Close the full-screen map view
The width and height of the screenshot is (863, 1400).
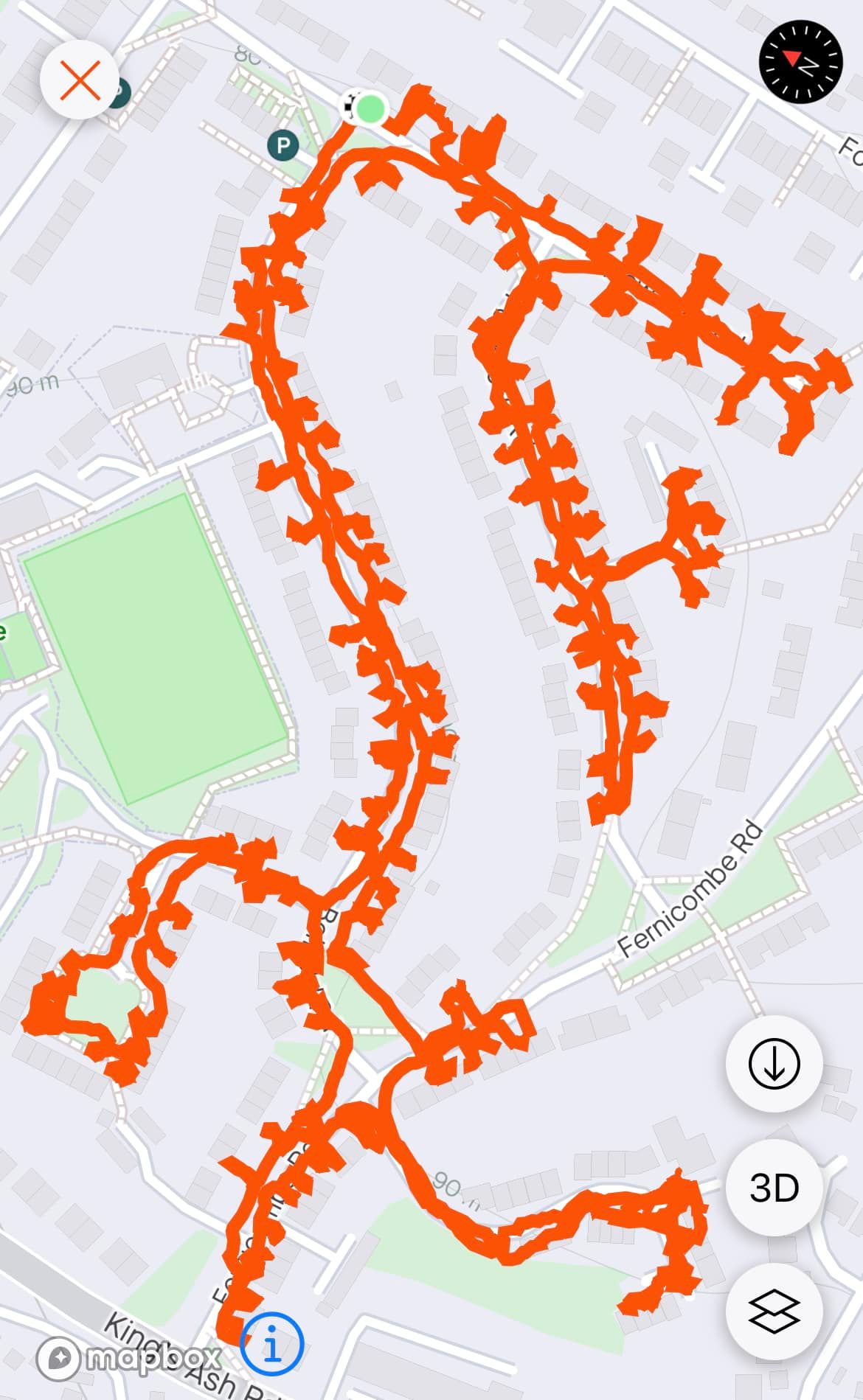click(80, 80)
